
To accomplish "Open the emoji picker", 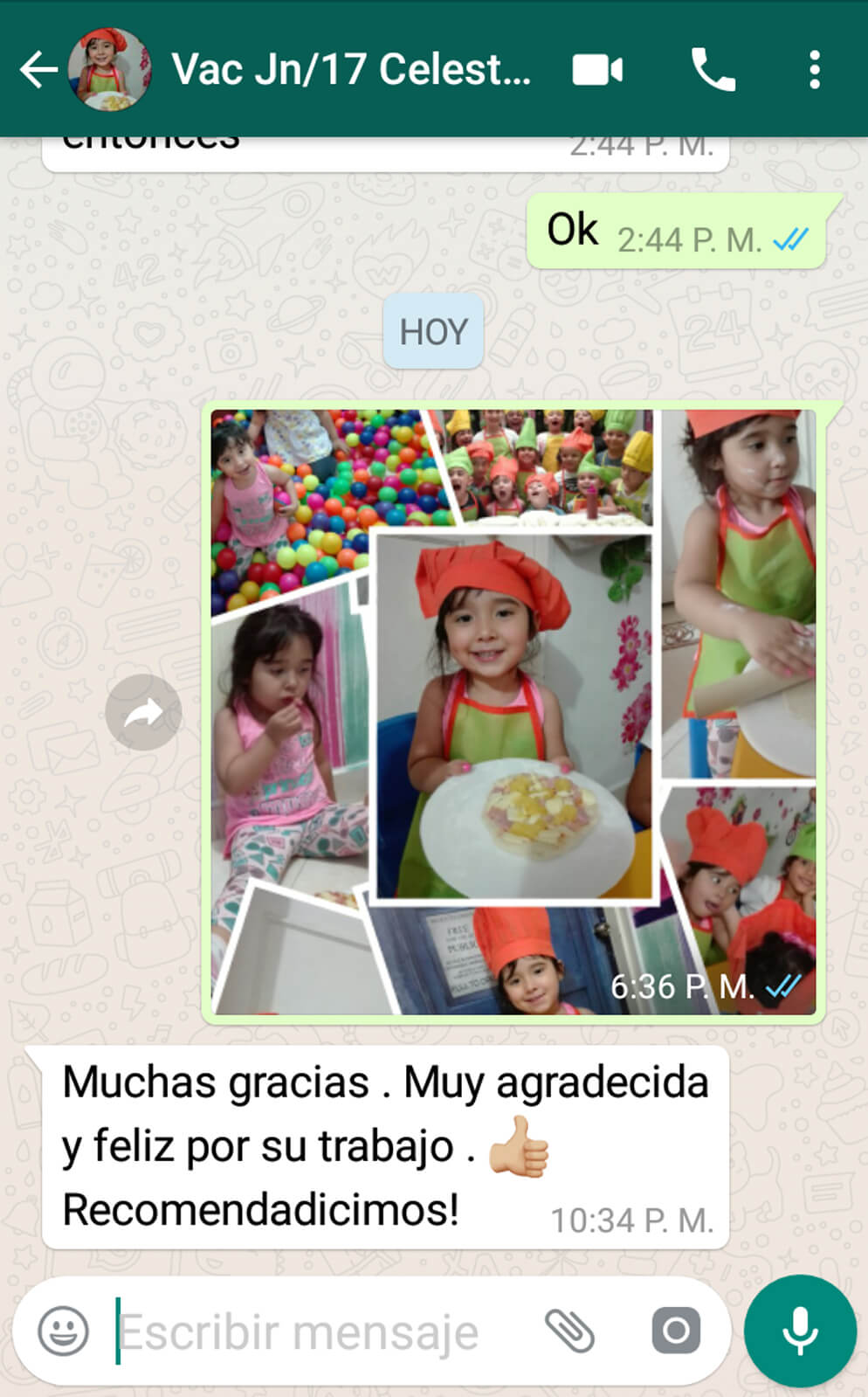I will (63, 1331).
